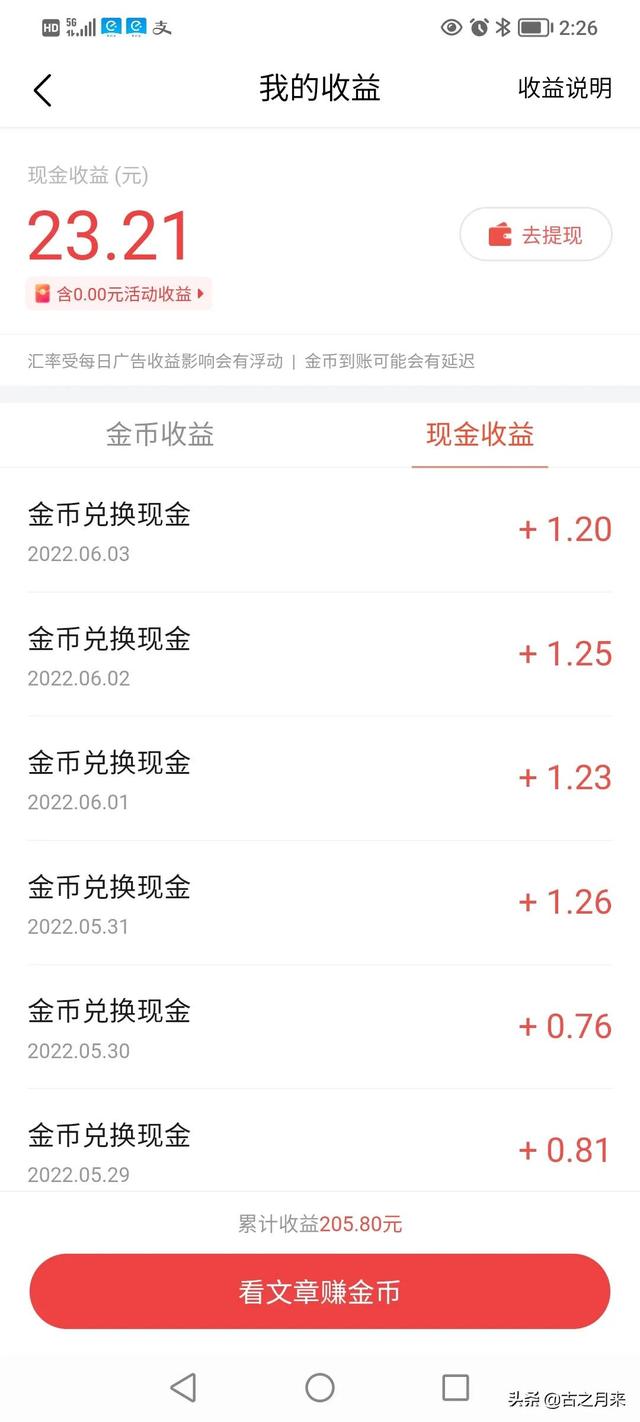Tap 去提现 to withdraw cash

click(x=535, y=235)
